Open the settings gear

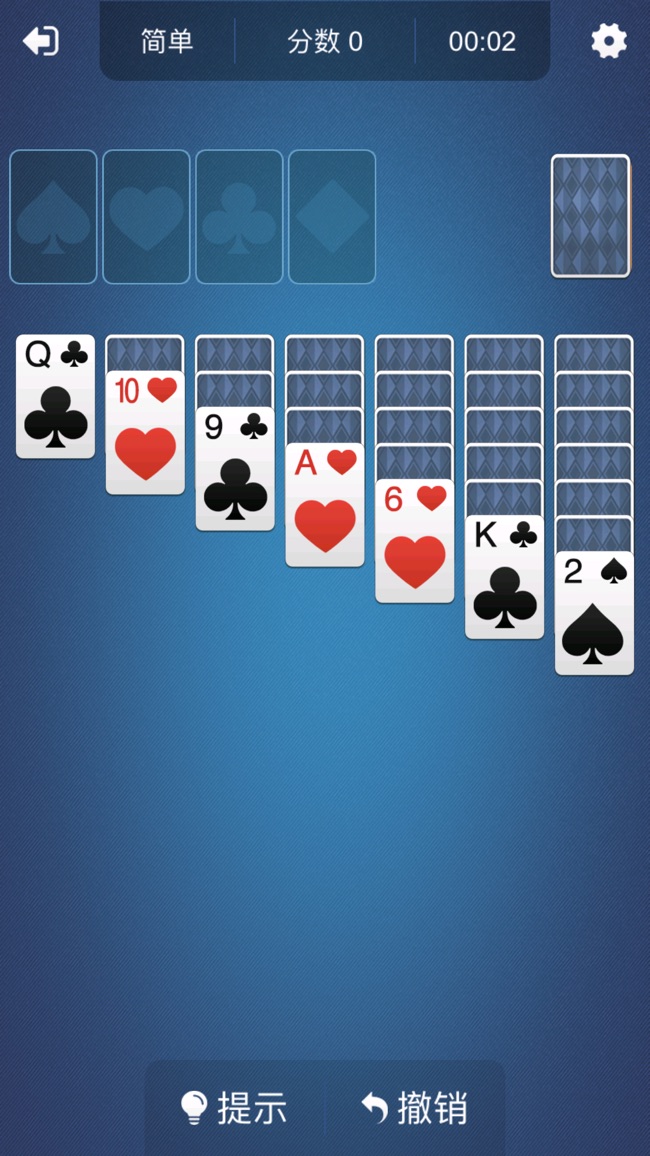click(608, 41)
